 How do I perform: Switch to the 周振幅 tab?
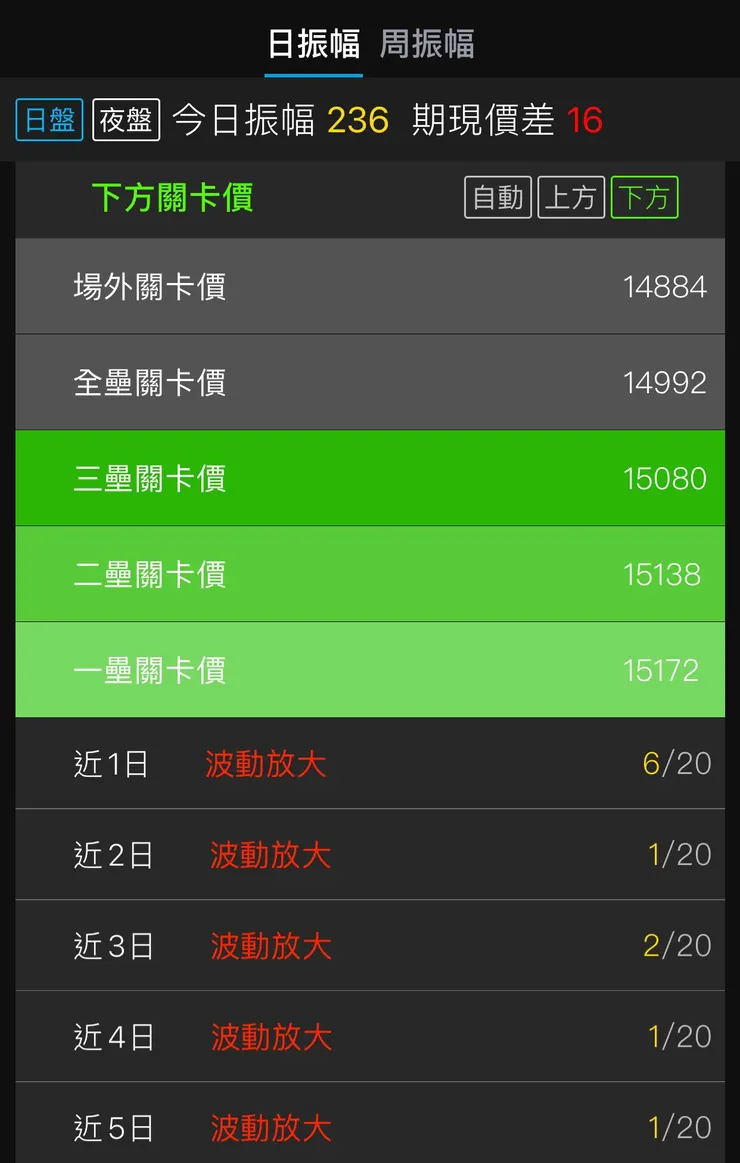click(428, 43)
